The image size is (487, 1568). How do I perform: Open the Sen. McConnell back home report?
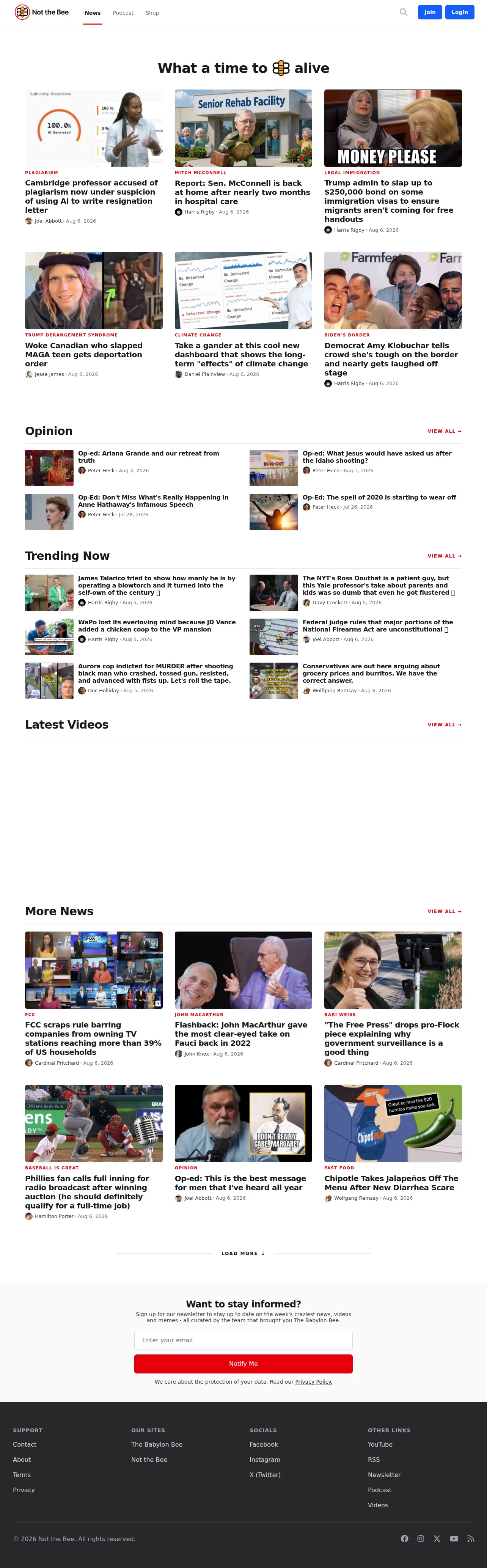click(242, 192)
